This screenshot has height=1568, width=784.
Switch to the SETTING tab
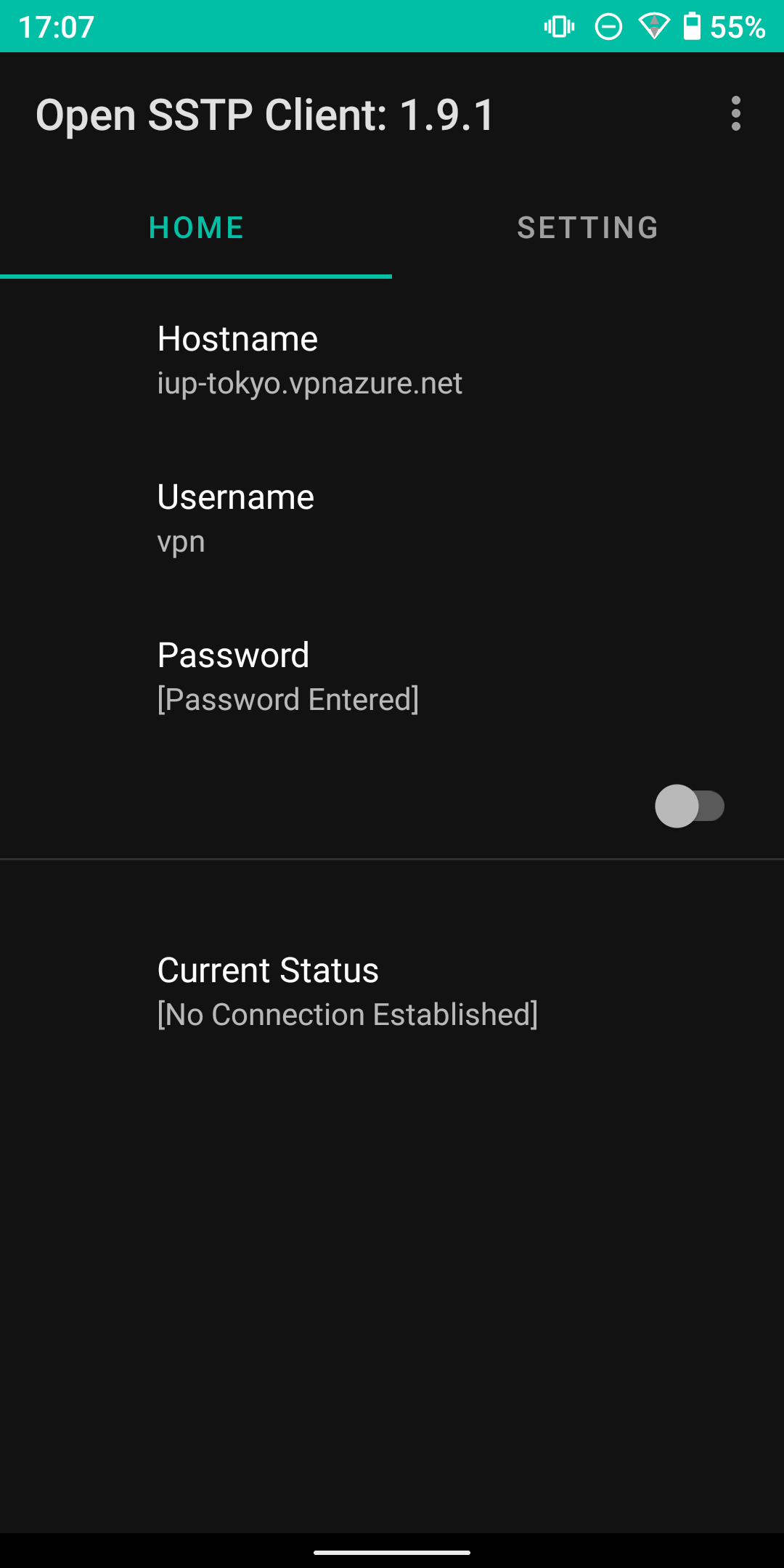coord(588,228)
